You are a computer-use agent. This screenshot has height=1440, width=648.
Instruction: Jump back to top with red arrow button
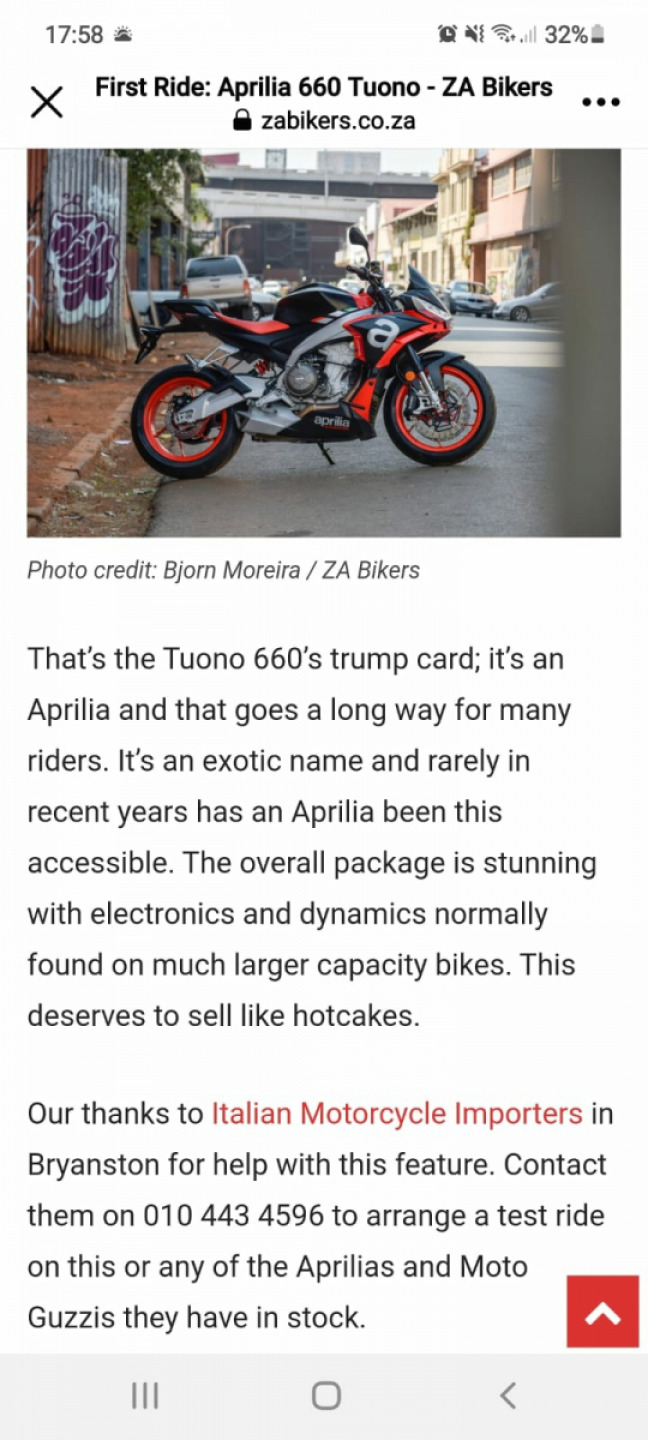click(x=602, y=1311)
